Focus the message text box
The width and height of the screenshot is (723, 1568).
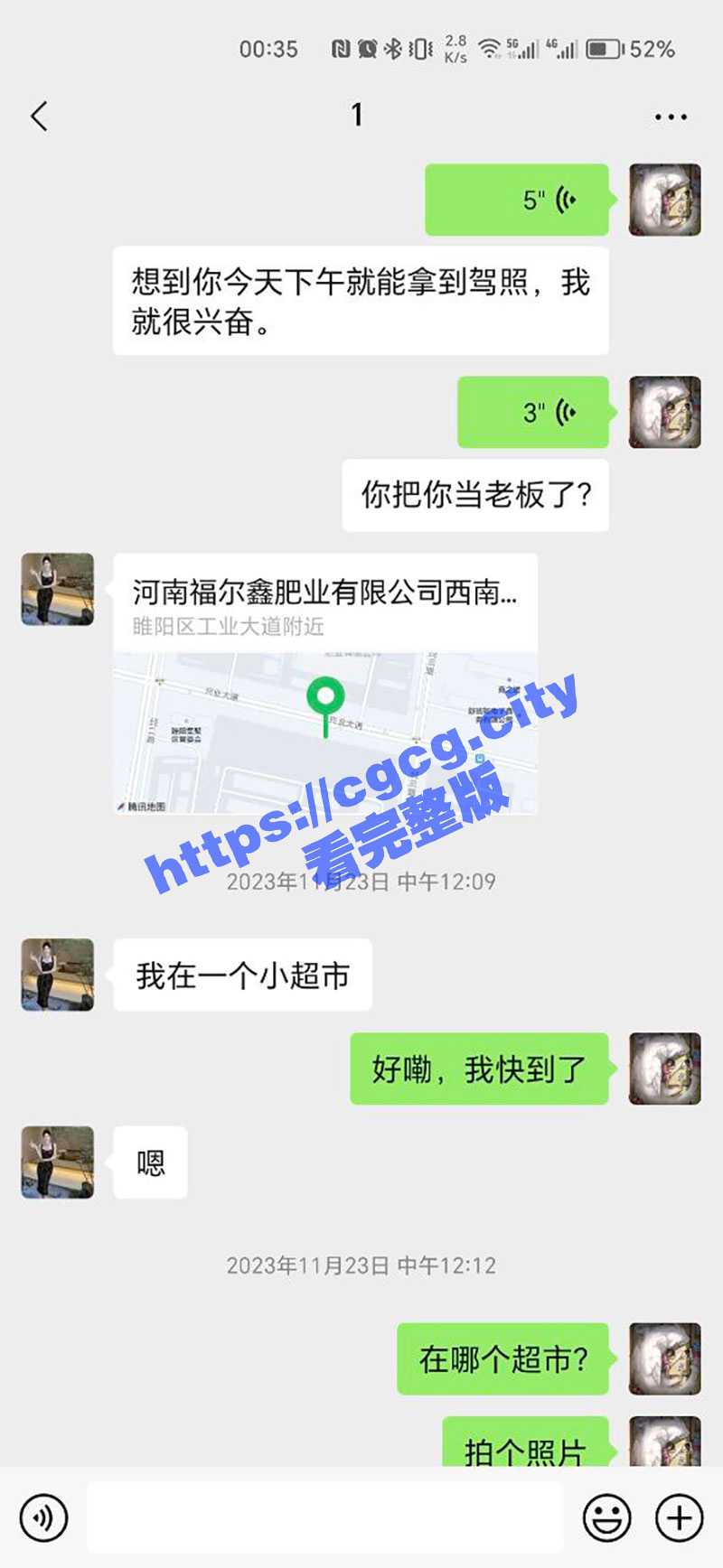click(325, 1517)
